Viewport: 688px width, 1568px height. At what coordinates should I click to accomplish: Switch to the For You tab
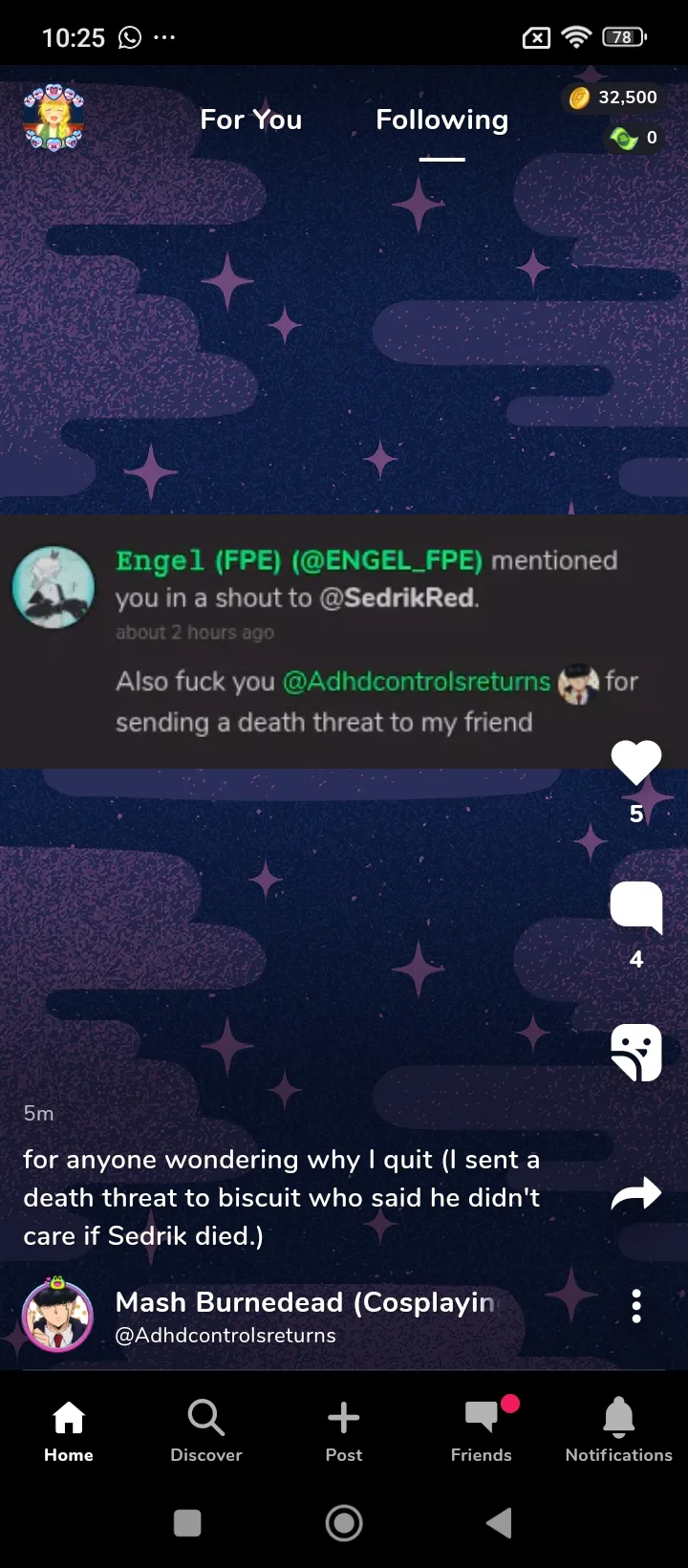[x=250, y=120]
